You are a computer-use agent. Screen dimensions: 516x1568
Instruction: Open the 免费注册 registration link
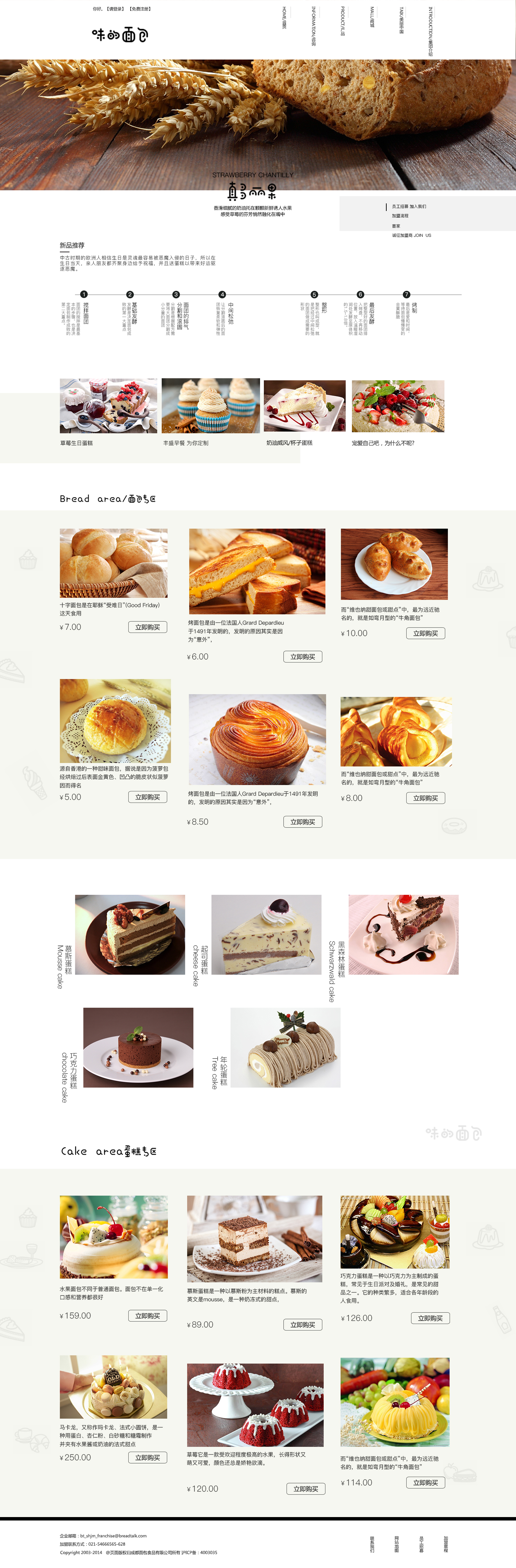pos(141,9)
